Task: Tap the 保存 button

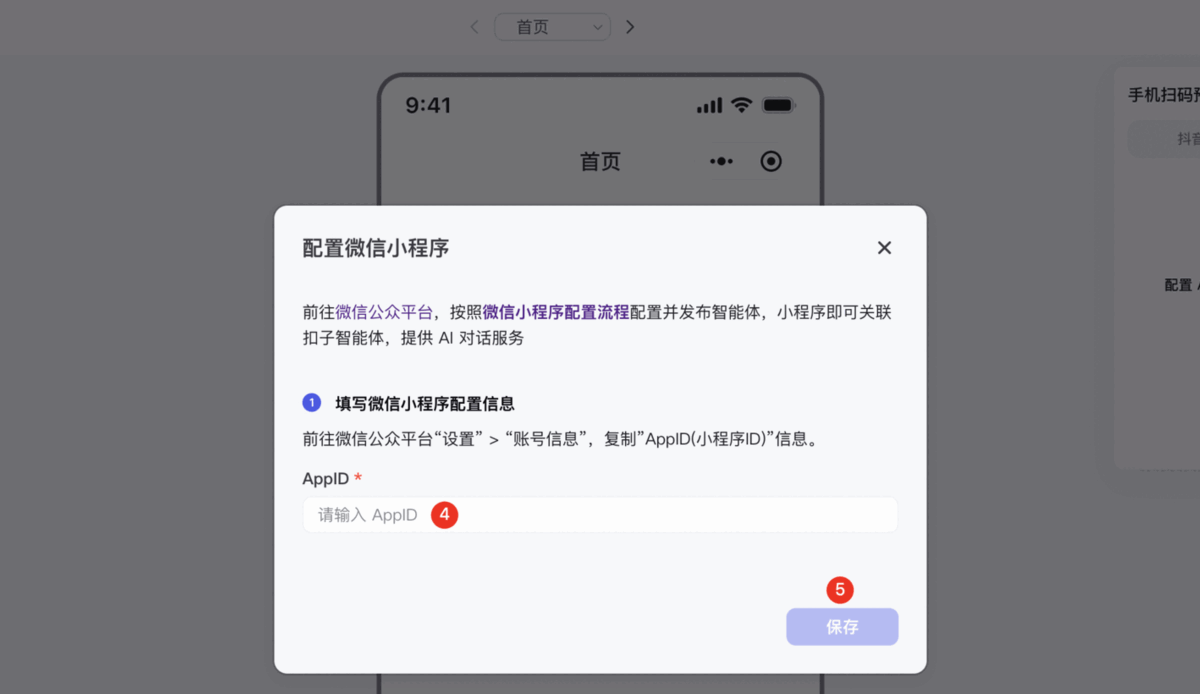Action: click(842, 627)
